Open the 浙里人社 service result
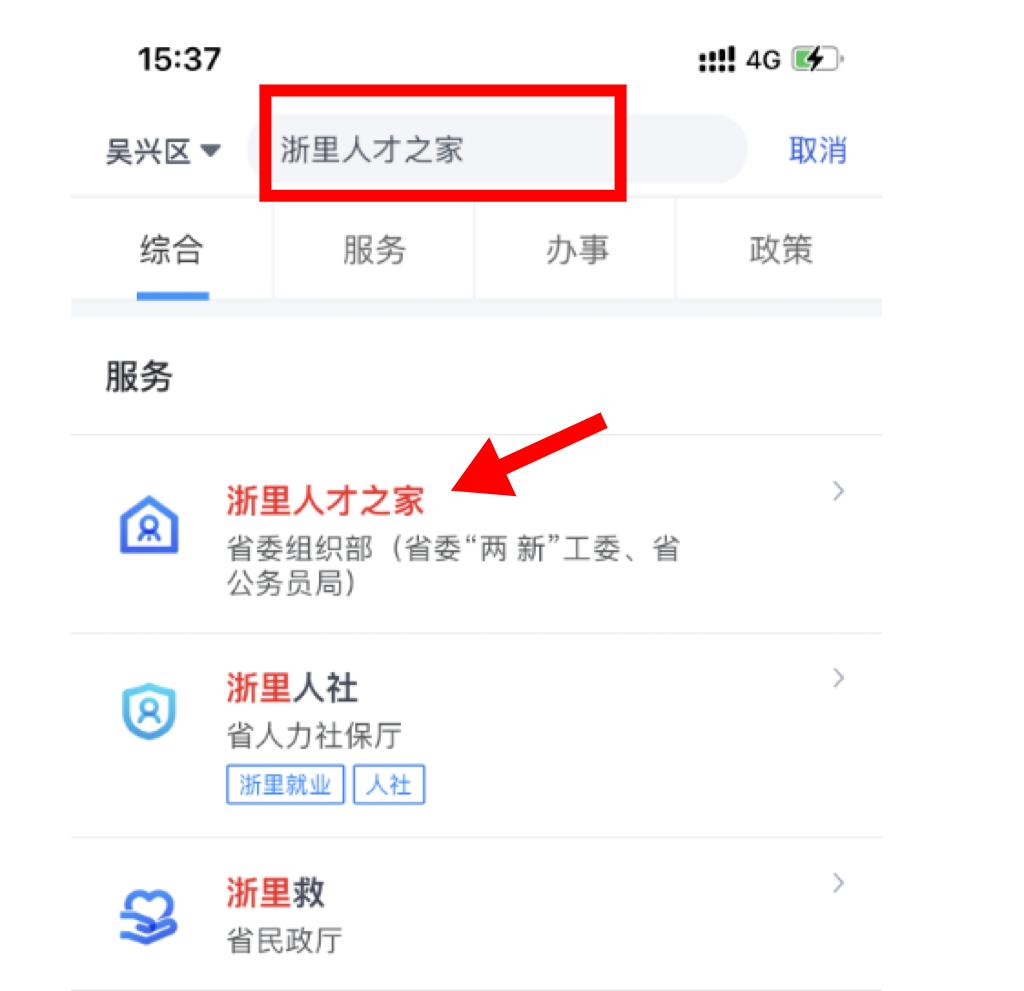This screenshot has width=1024, height=991. pyautogui.click(x=477, y=736)
